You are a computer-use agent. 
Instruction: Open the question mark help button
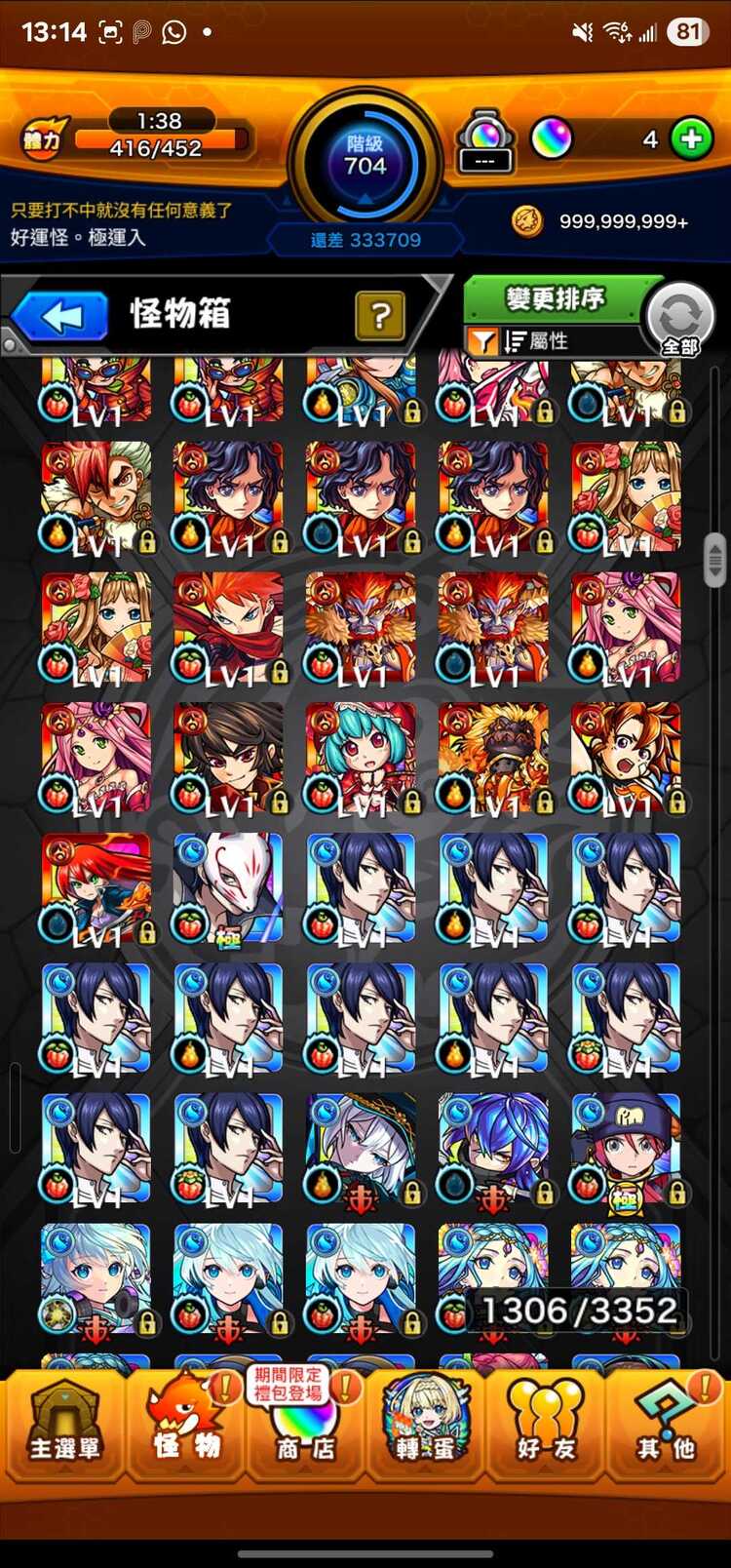point(380,315)
